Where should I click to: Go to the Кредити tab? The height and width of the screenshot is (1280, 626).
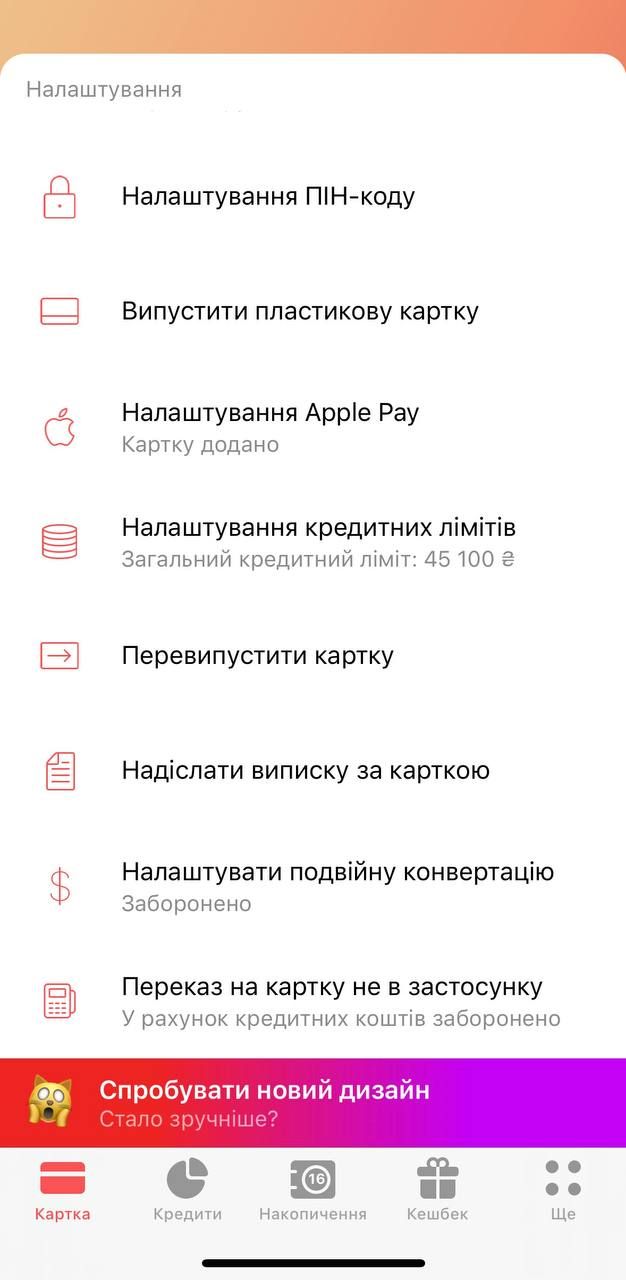tap(187, 1190)
